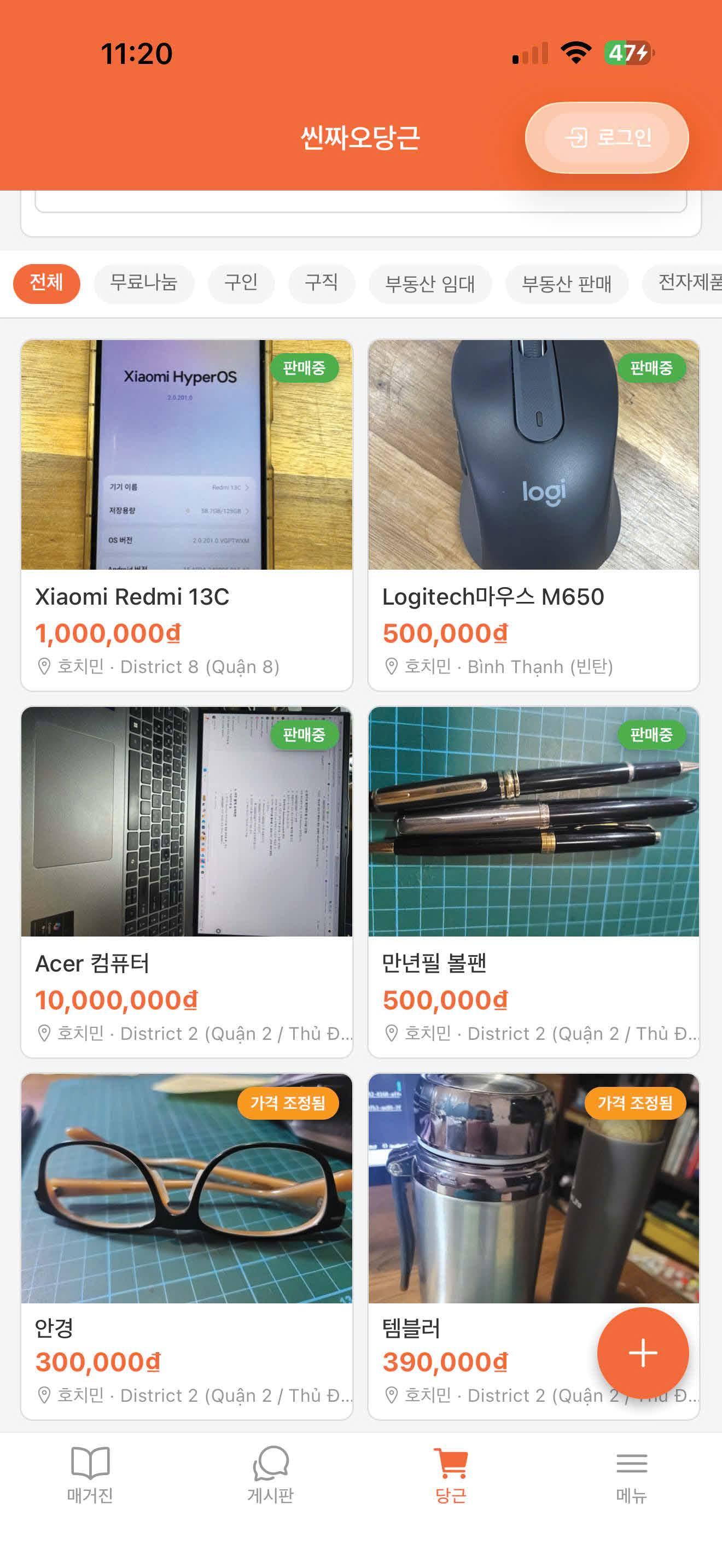Tap the 로그인 login button
Image resolution: width=722 pixels, height=1568 pixels.
[607, 138]
